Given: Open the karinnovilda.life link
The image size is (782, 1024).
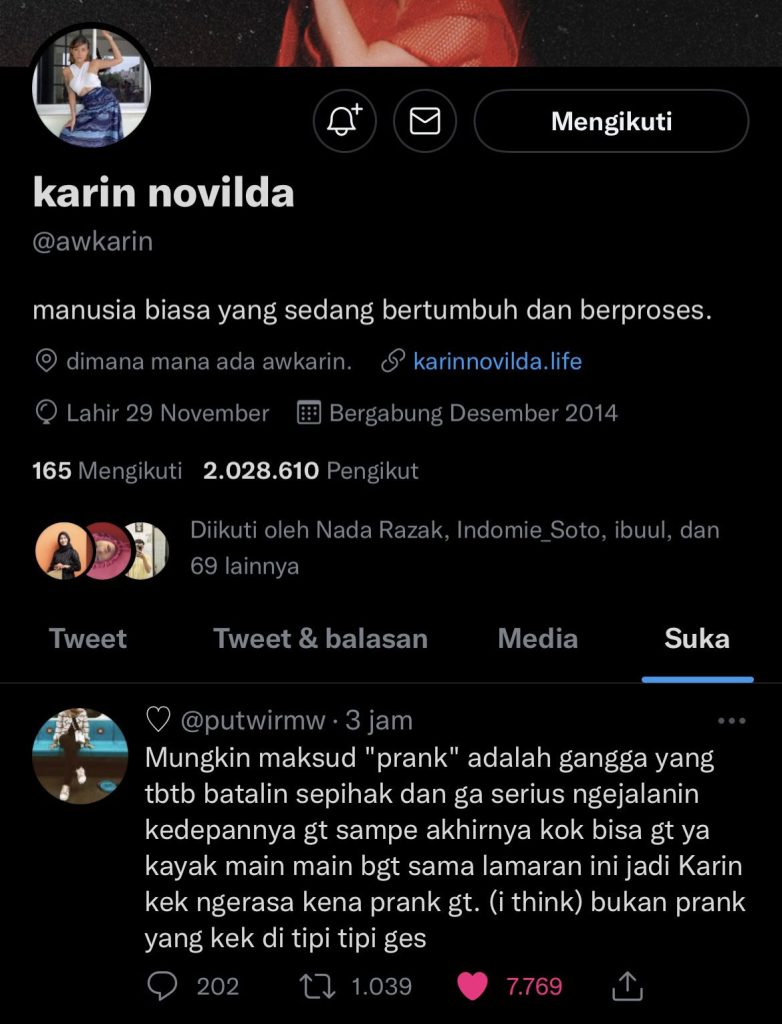Looking at the screenshot, I should [497, 361].
